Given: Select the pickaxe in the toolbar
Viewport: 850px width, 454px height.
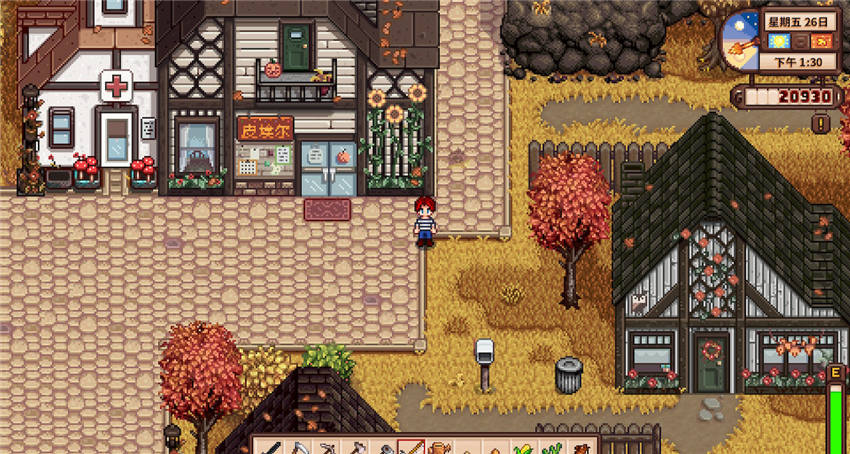Looking at the screenshot, I should coord(328,447).
